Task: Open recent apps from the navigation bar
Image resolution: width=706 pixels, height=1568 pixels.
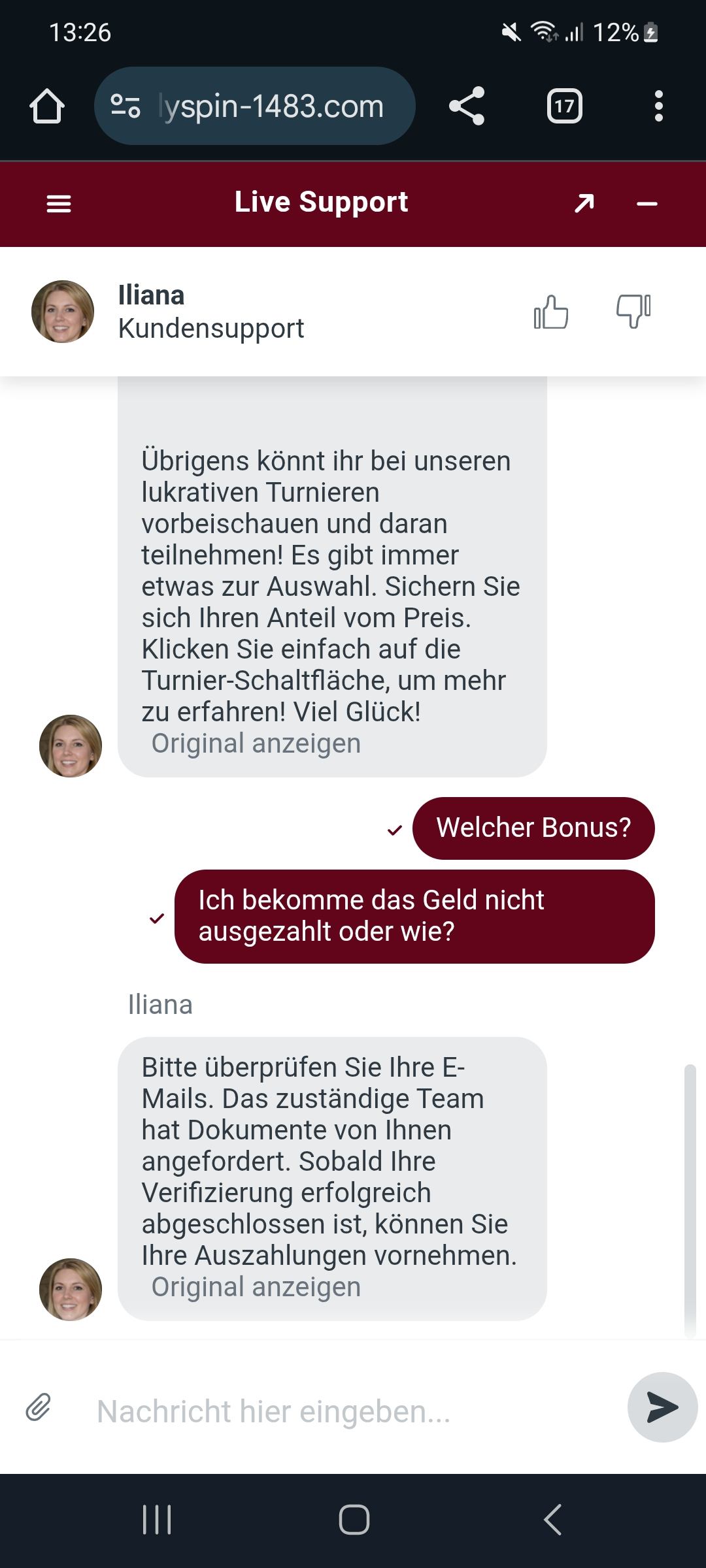Action: pyautogui.click(x=157, y=1519)
